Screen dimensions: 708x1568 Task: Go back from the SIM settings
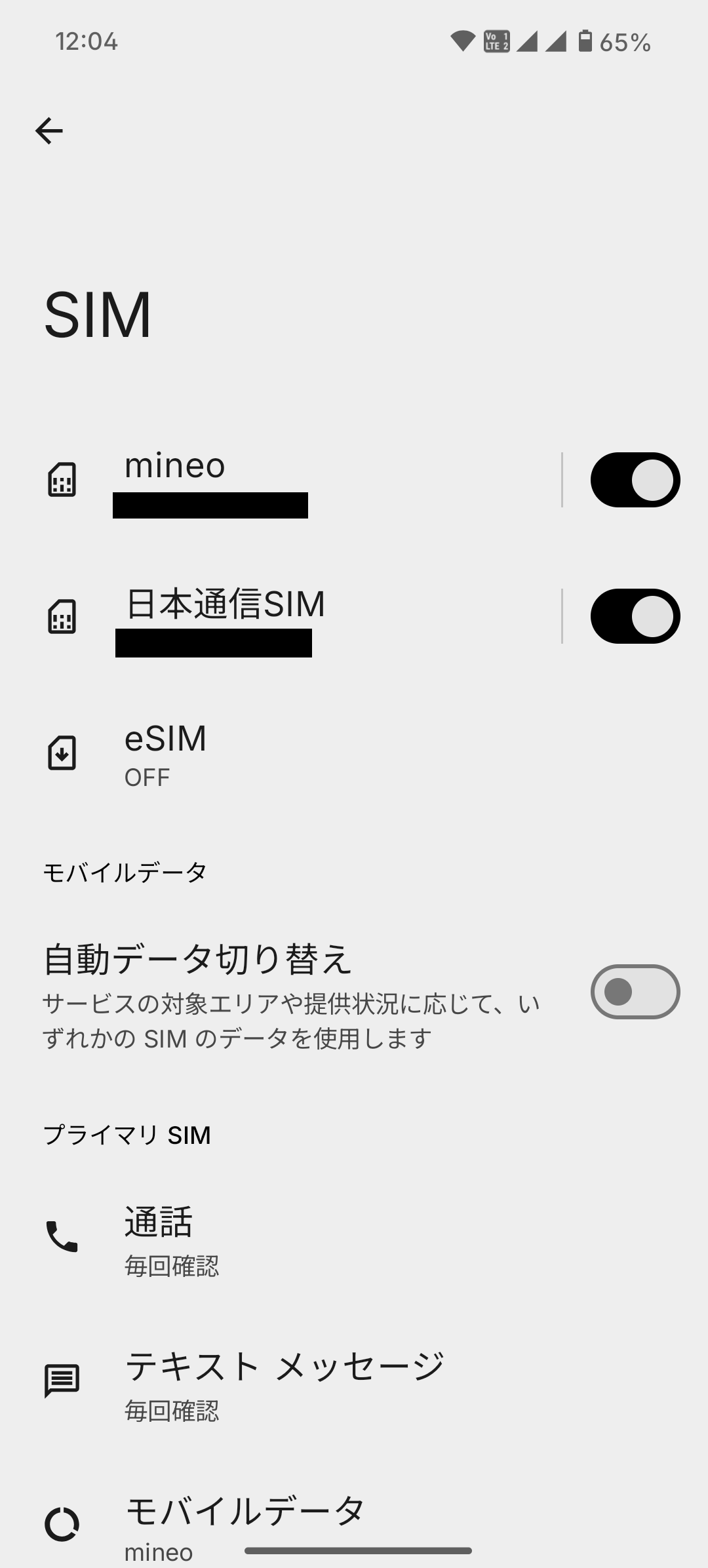point(49,130)
